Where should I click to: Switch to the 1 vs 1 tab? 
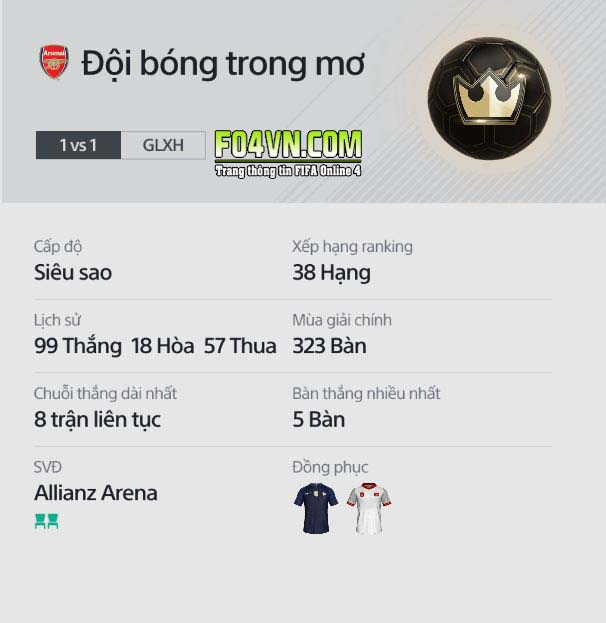78,145
